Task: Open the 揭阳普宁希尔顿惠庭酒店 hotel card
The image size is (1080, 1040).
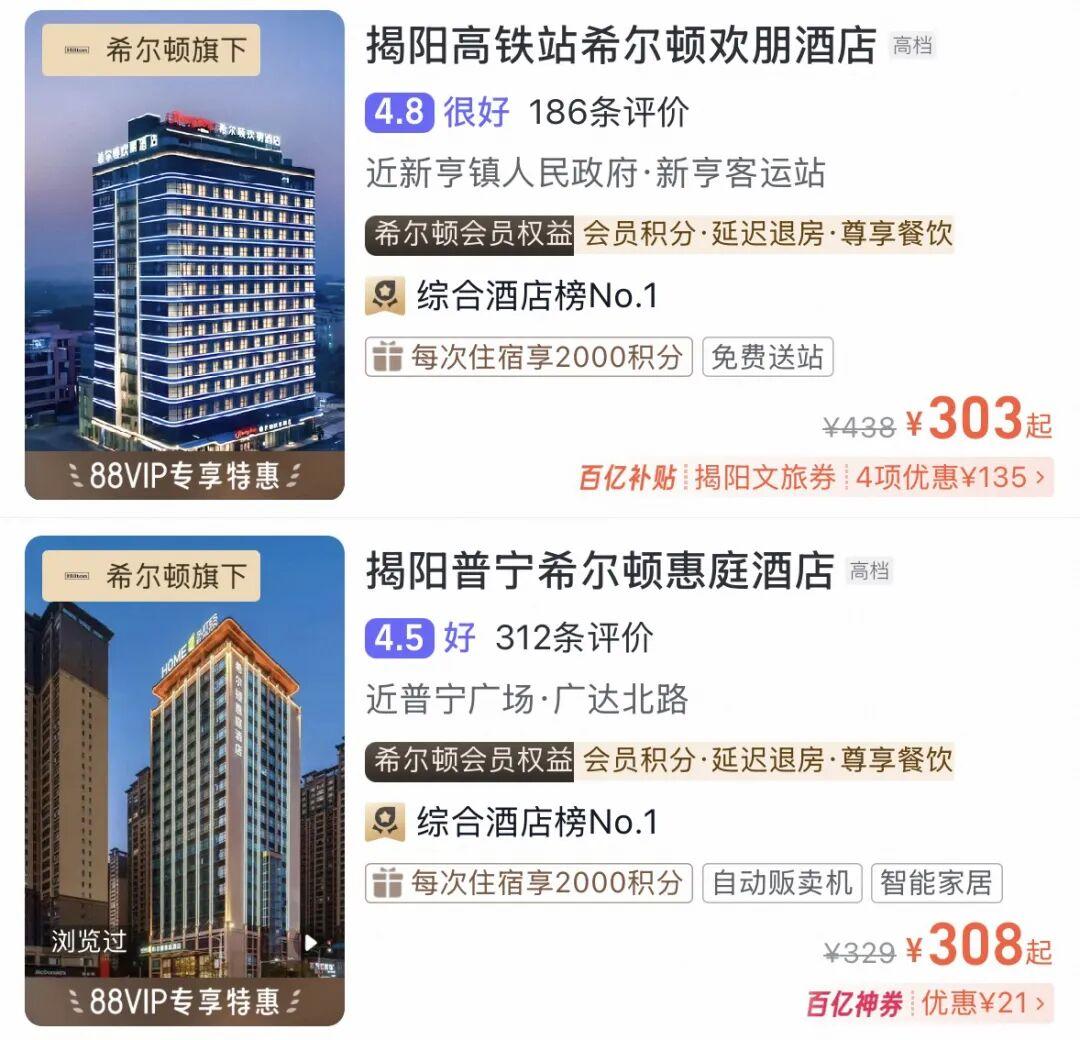Action: (x=600, y=573)
